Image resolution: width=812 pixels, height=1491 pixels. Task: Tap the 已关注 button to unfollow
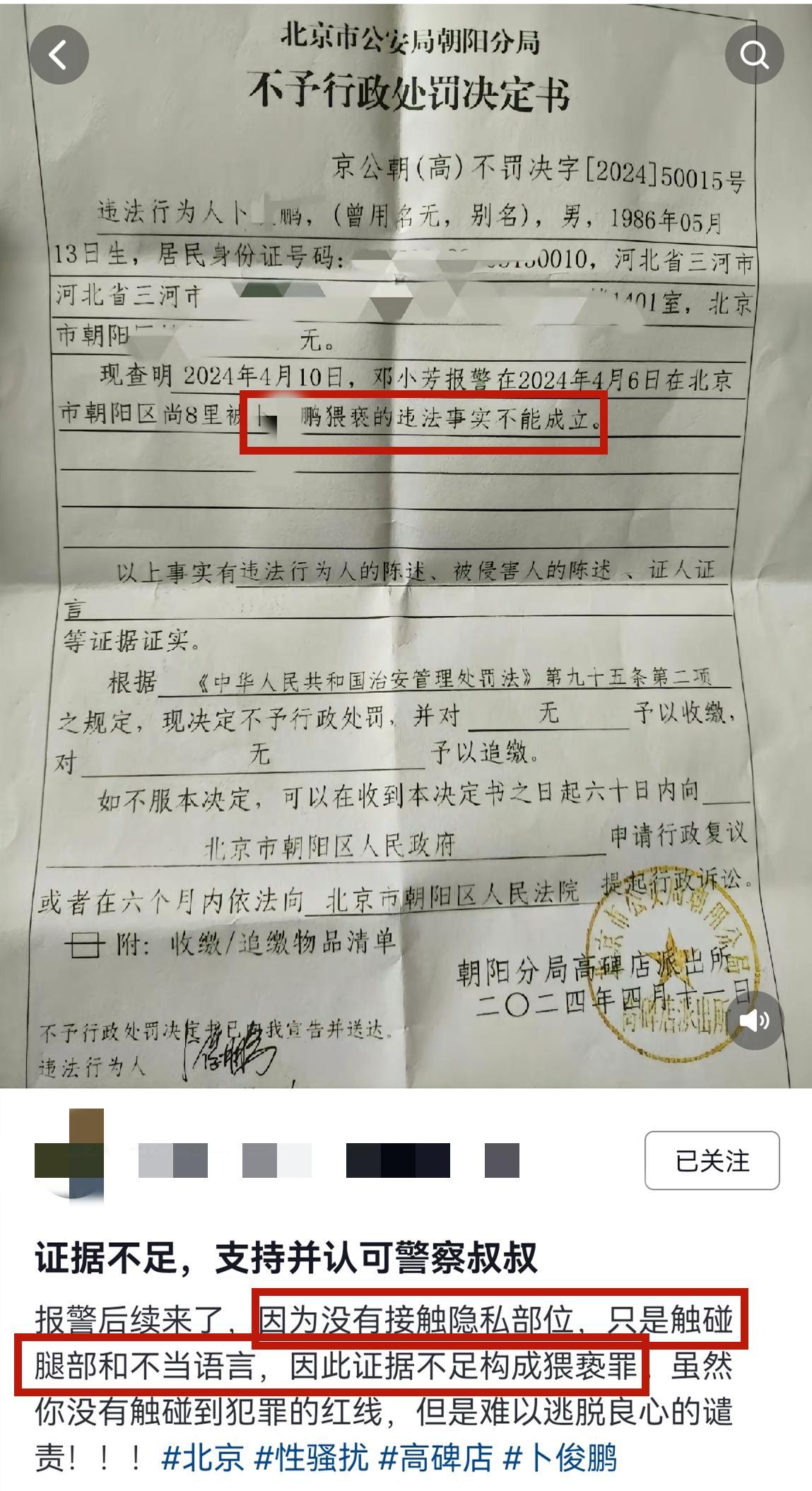click(x=712, y=1160)
